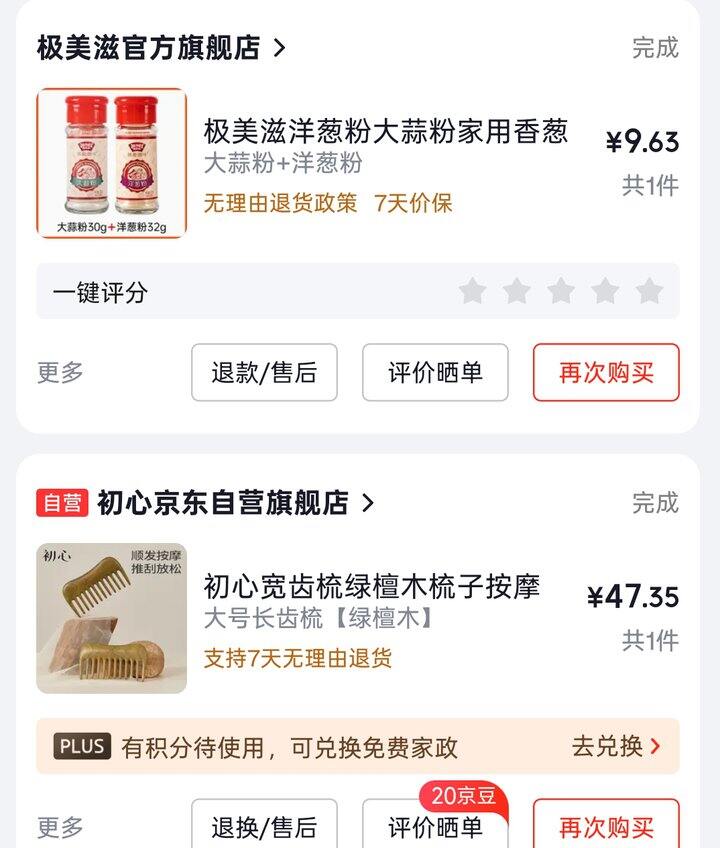The height and width of the screenshot is (848, 720).
Task: Write 评价晒单 for the 极美滋 order
Action: (435, 372)
